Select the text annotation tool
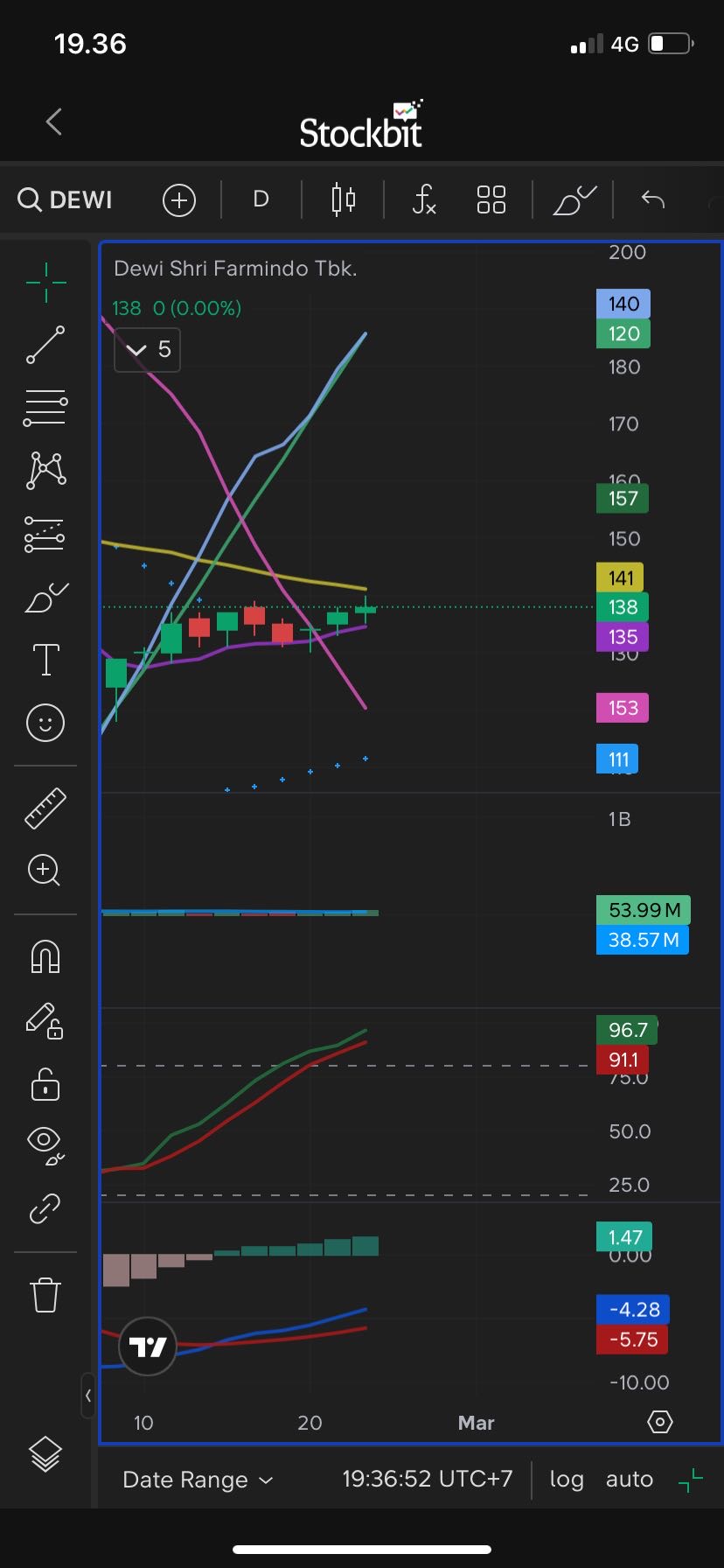Viewport: 724px width, 1568px height. point(45,659)
